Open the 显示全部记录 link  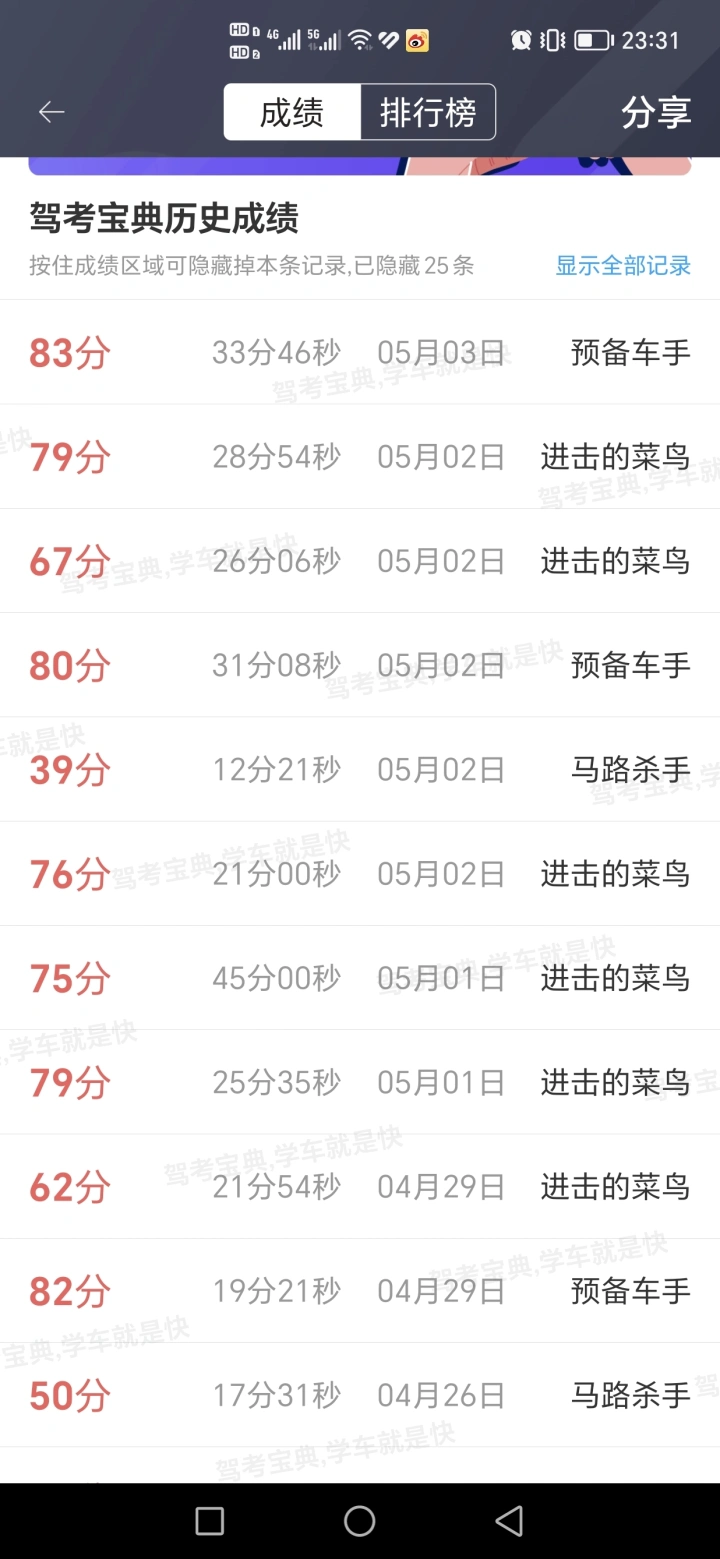coord(623,266)
